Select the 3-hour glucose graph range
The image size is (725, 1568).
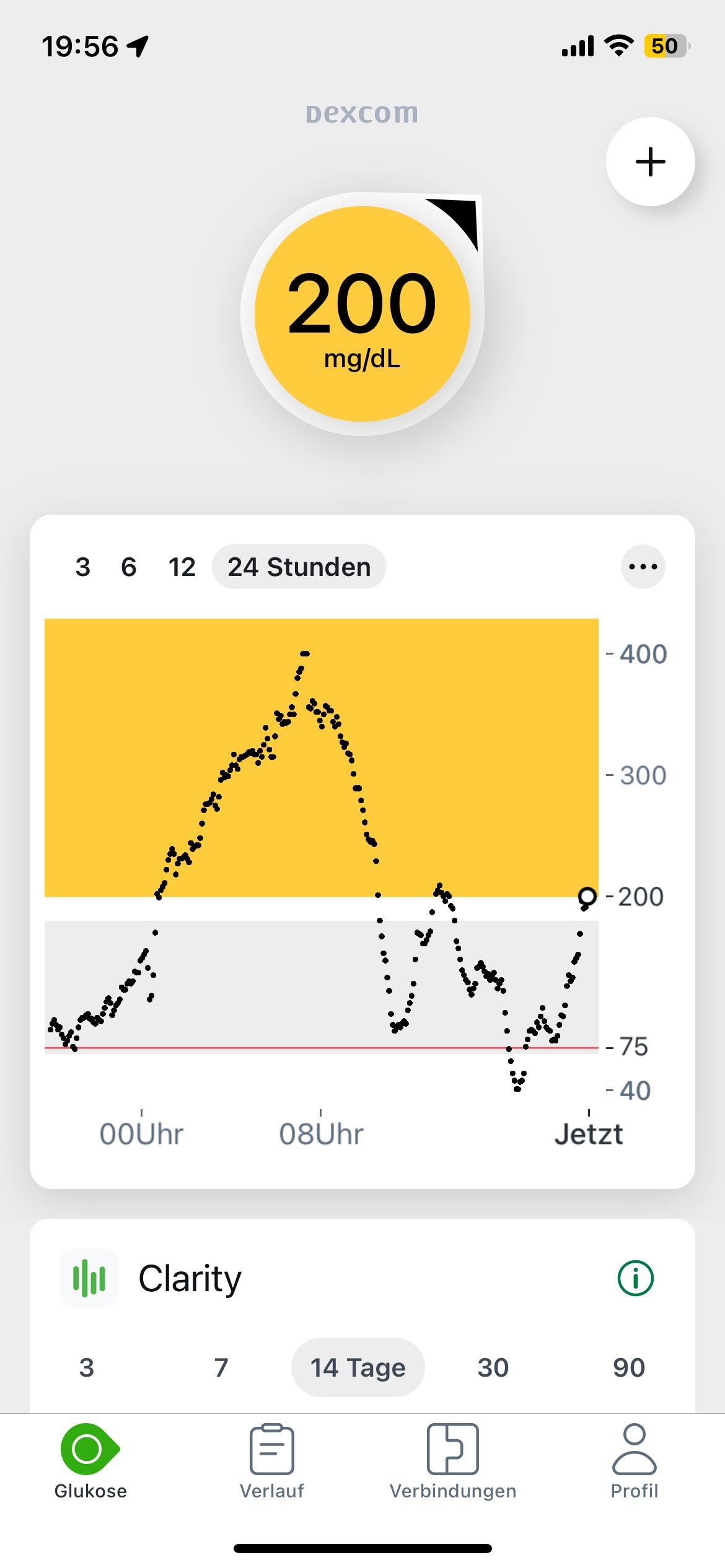(x=83, y=567)
